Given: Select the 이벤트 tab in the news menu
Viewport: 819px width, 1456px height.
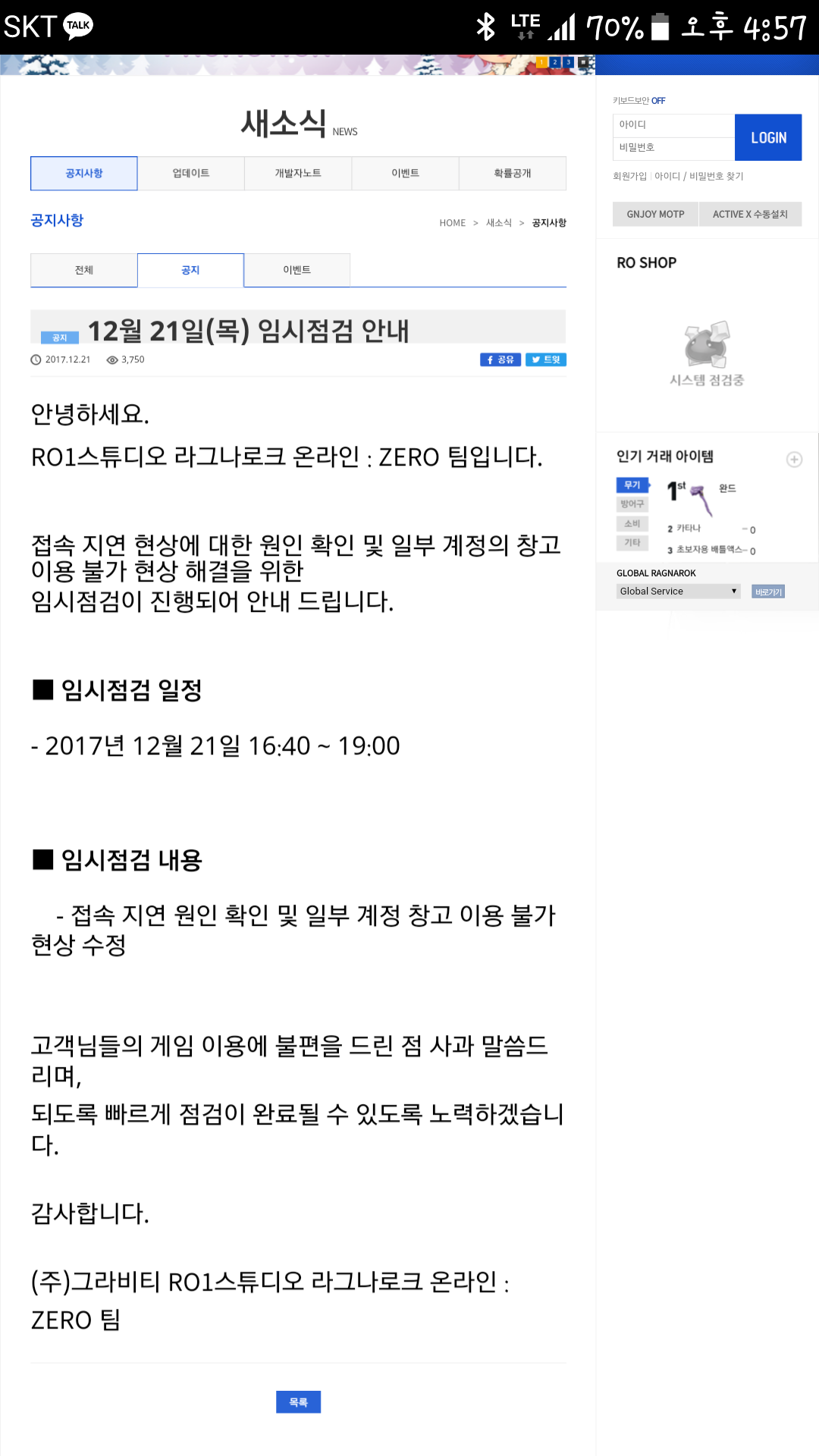Looking at the screenshot, I should coord(406,173).
